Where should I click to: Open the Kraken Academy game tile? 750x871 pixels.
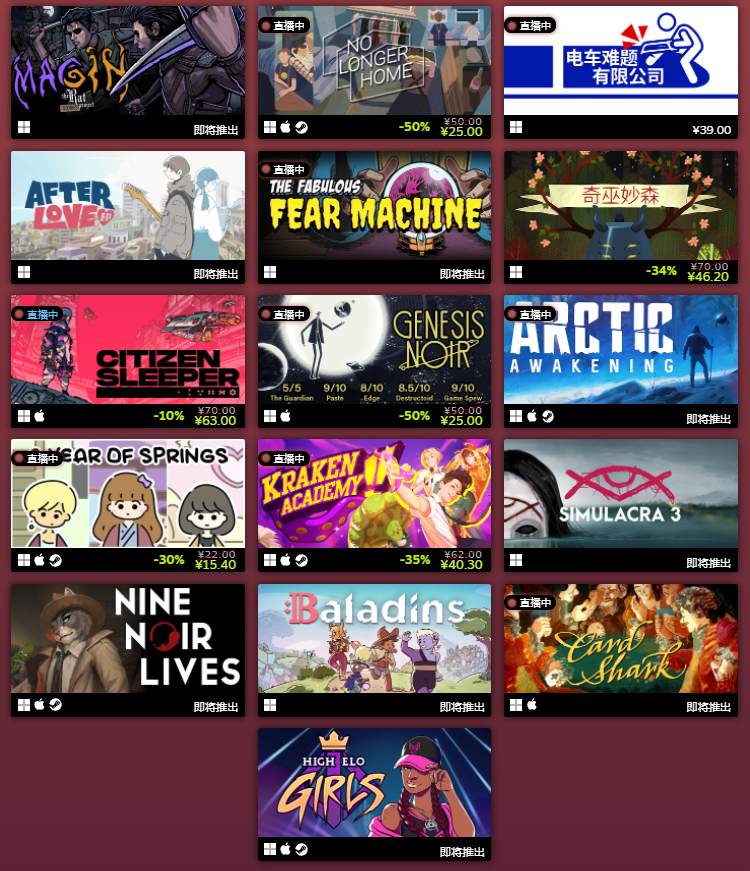pyautogui.click(x=374, y=495)
